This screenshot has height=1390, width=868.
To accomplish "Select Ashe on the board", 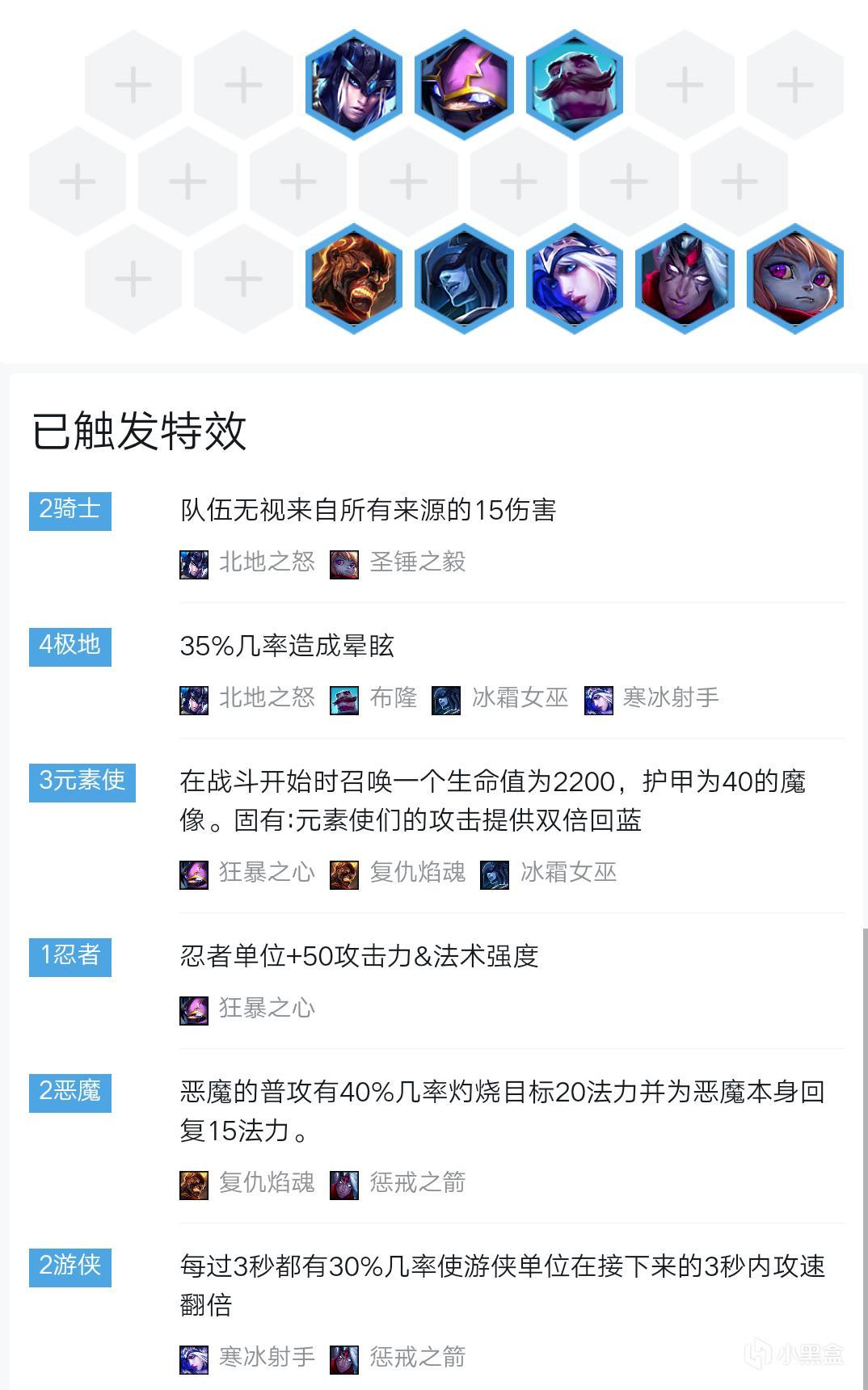I will coord(574,279).
